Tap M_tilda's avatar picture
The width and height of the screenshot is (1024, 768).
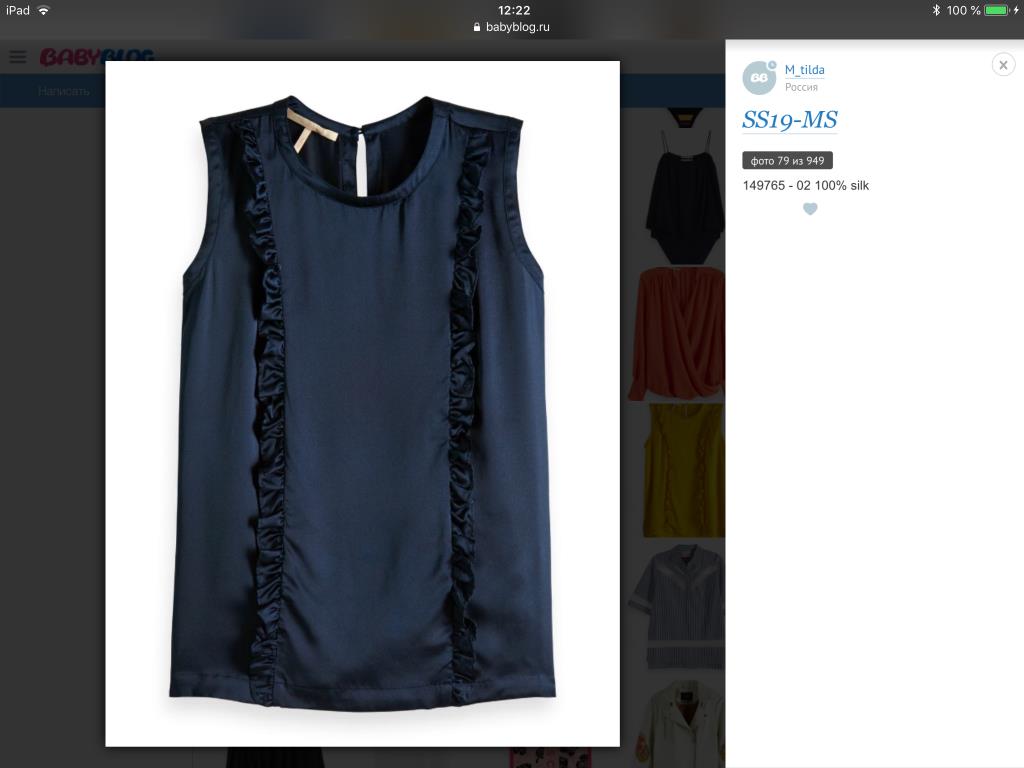(759, 78)
